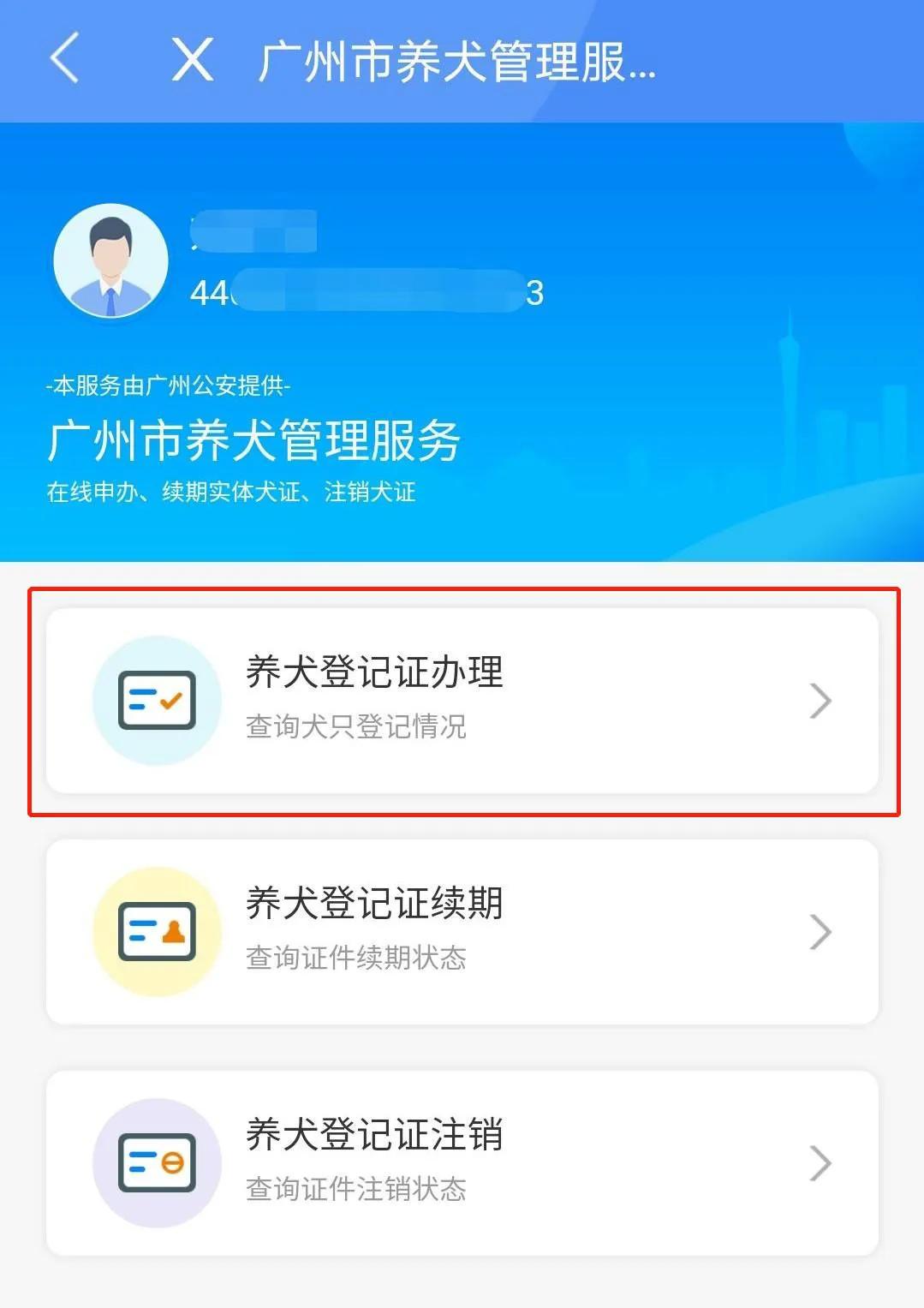Select the 养犬登记证续期 service card

pyautogui.click(x=462, y=931)
